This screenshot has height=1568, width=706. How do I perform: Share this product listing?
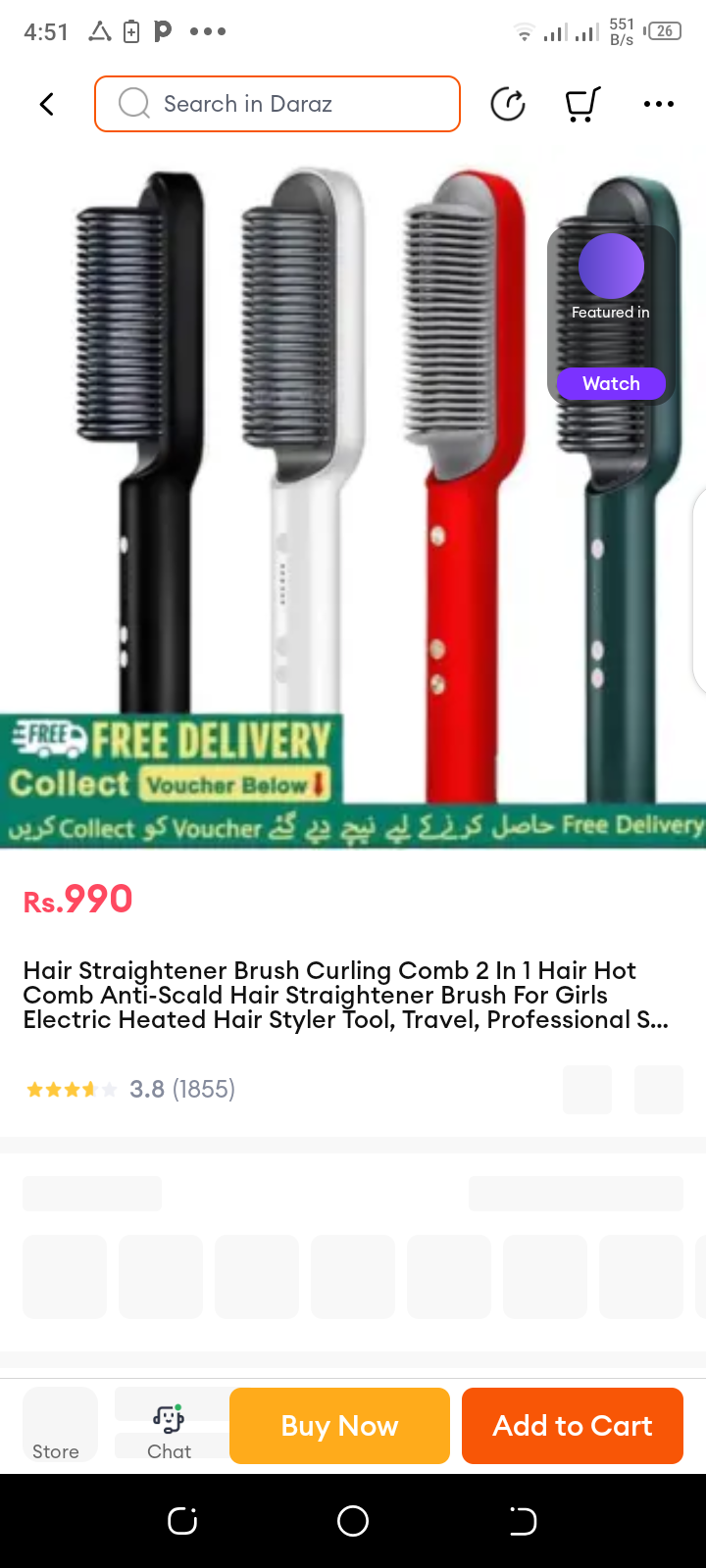click(507, 104)
